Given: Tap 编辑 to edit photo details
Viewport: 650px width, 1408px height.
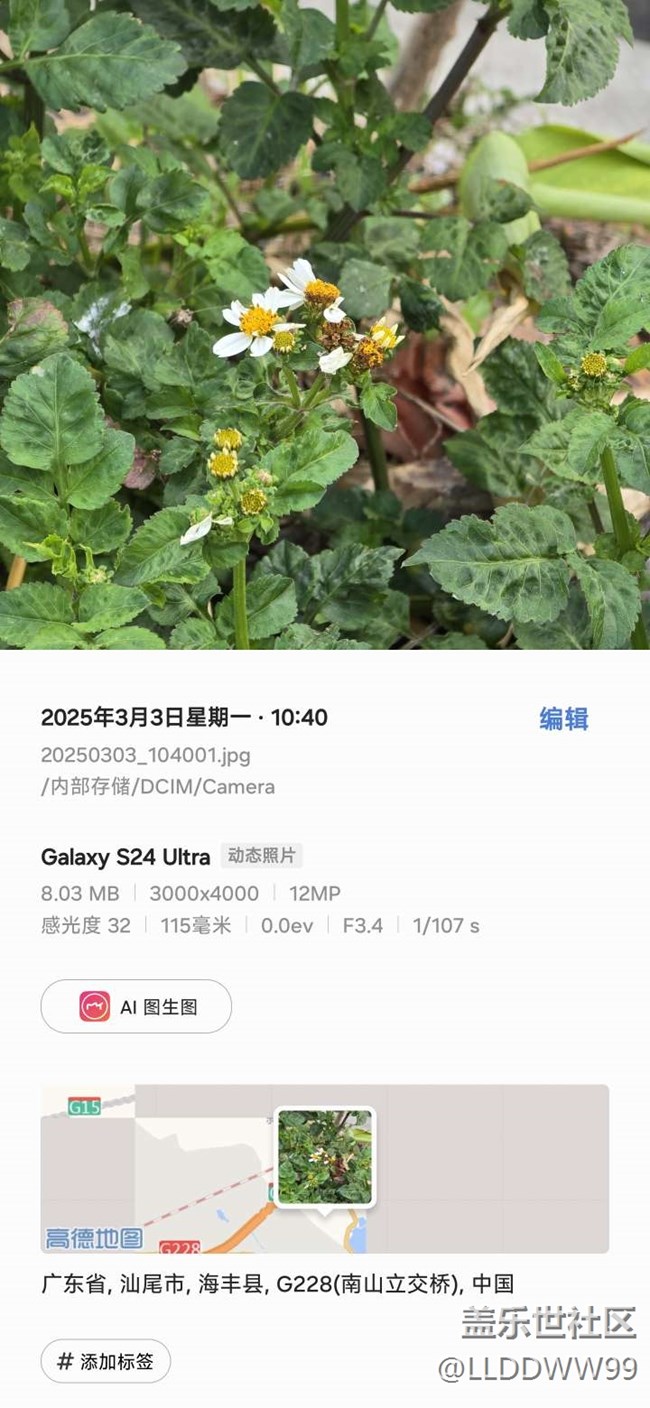Looking at the screenshot, I should (564, 719).
